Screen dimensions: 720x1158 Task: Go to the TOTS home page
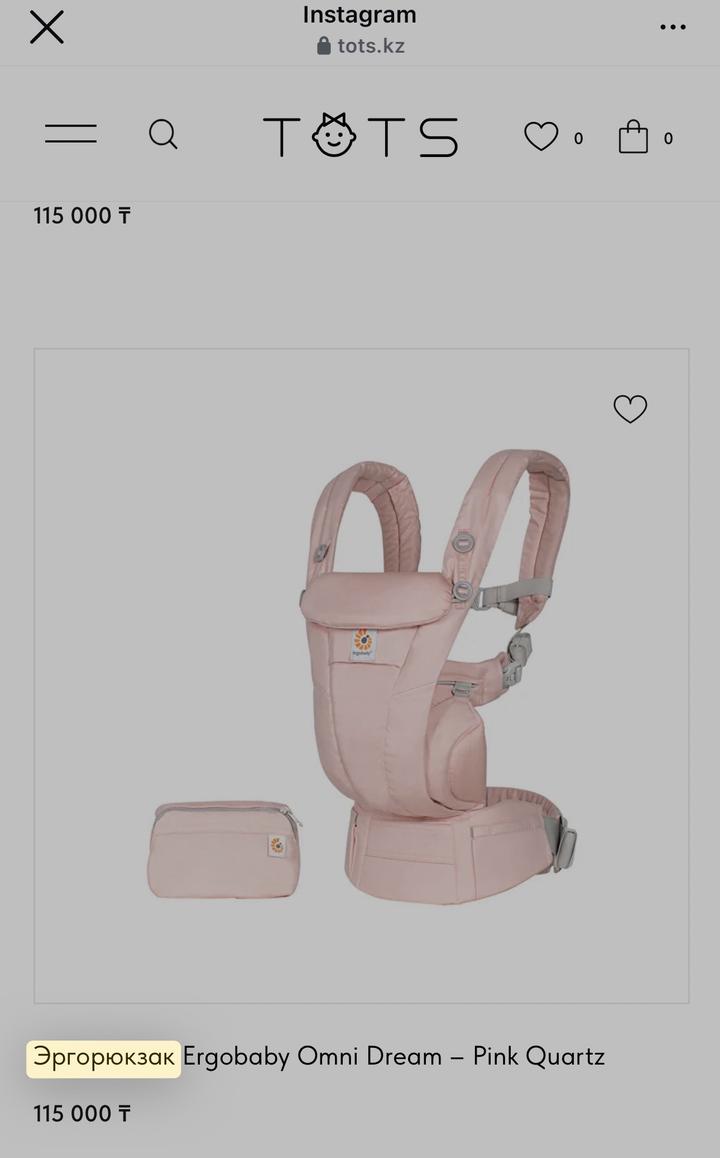360,136
